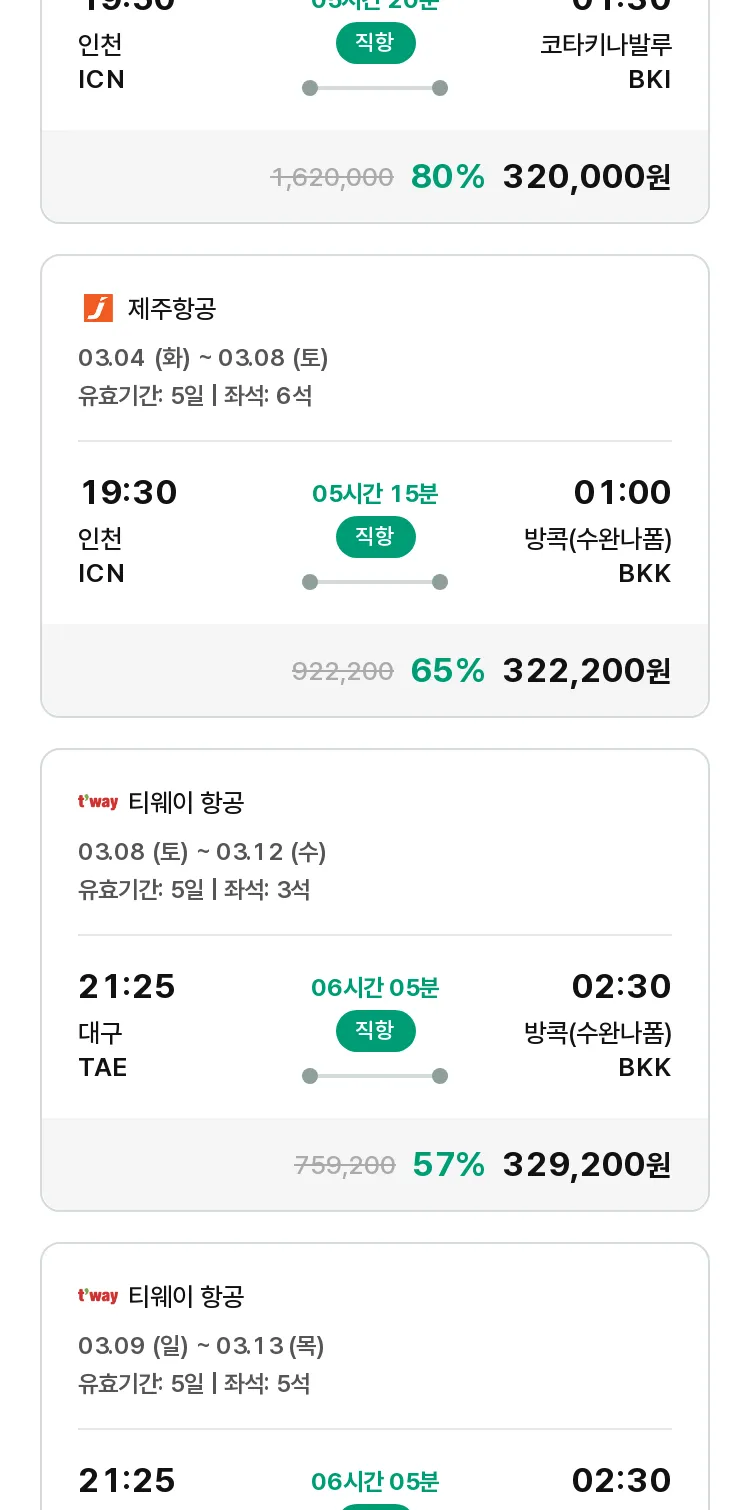Open the Incheon to Kota Kinabalu 320,000원 deal

pos(375,110)
